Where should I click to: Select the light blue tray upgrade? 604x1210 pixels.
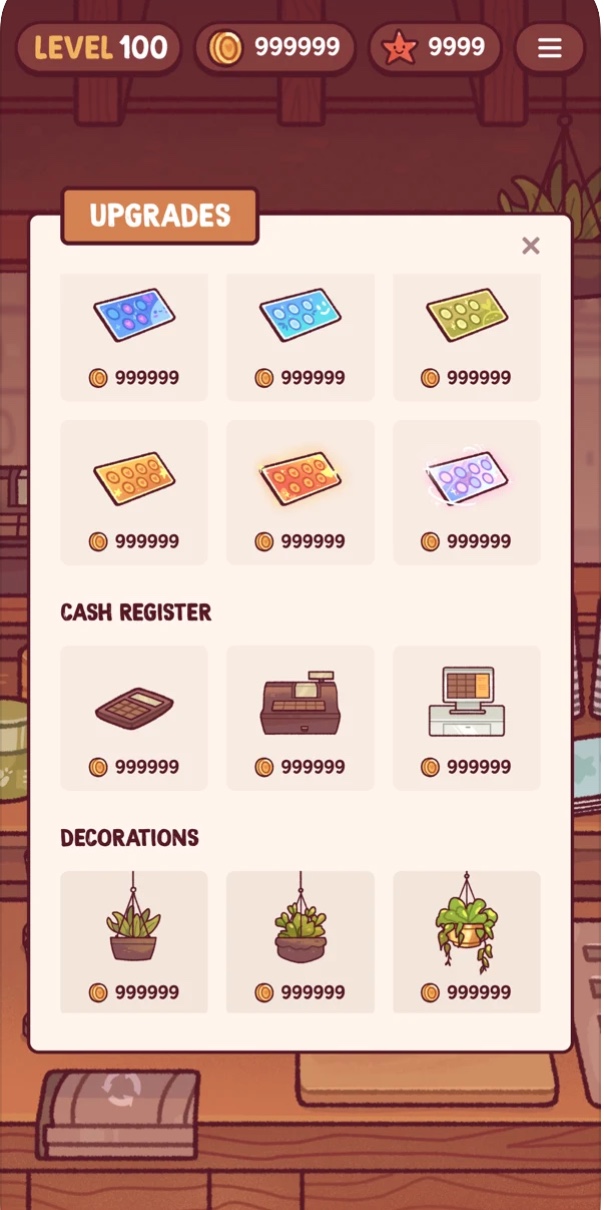point(300,335)
